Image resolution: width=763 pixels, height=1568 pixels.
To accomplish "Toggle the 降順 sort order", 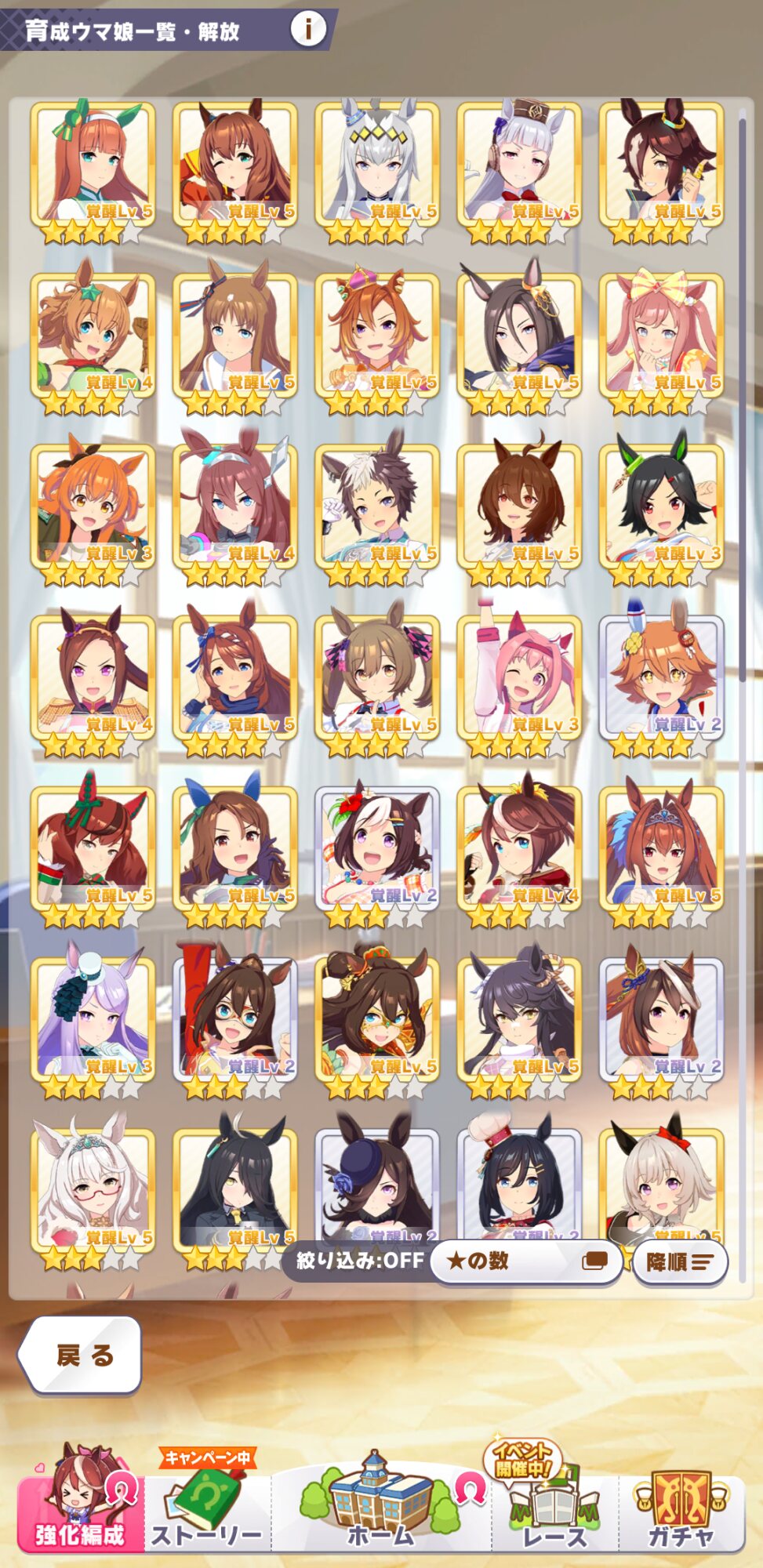I will 680,1261.
